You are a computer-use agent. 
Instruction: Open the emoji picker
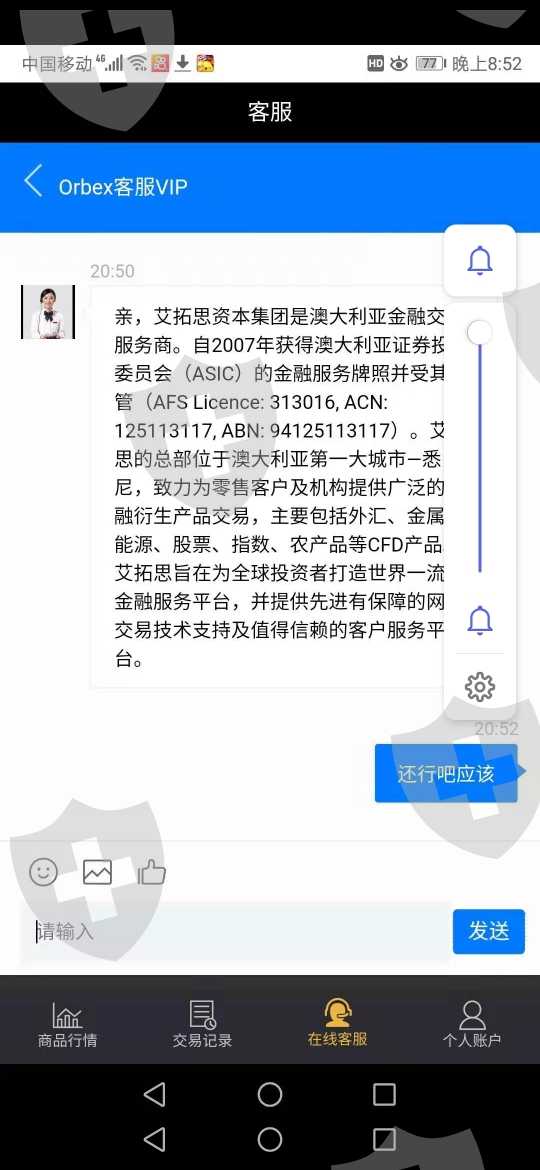point(43,872)
